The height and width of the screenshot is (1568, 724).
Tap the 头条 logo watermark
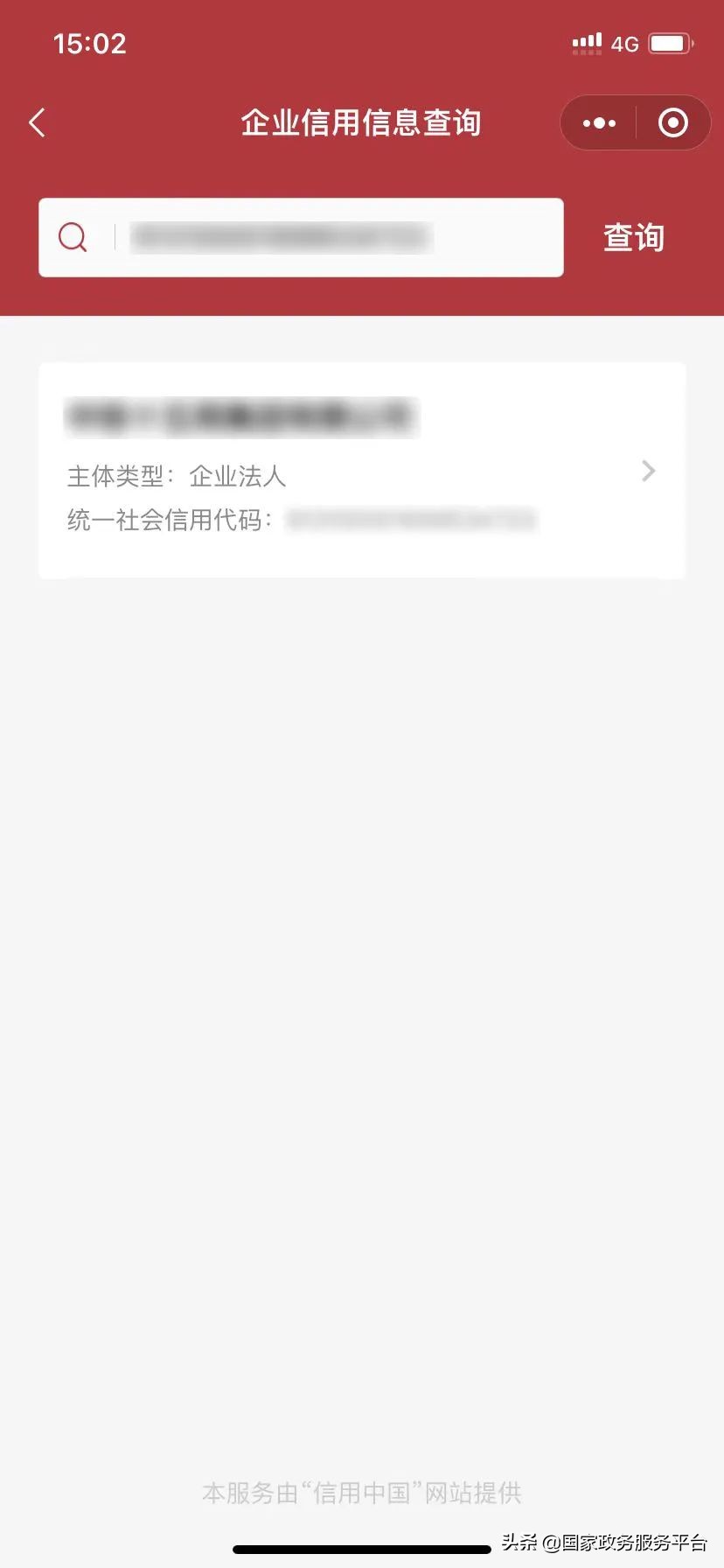click(515, 1537)
